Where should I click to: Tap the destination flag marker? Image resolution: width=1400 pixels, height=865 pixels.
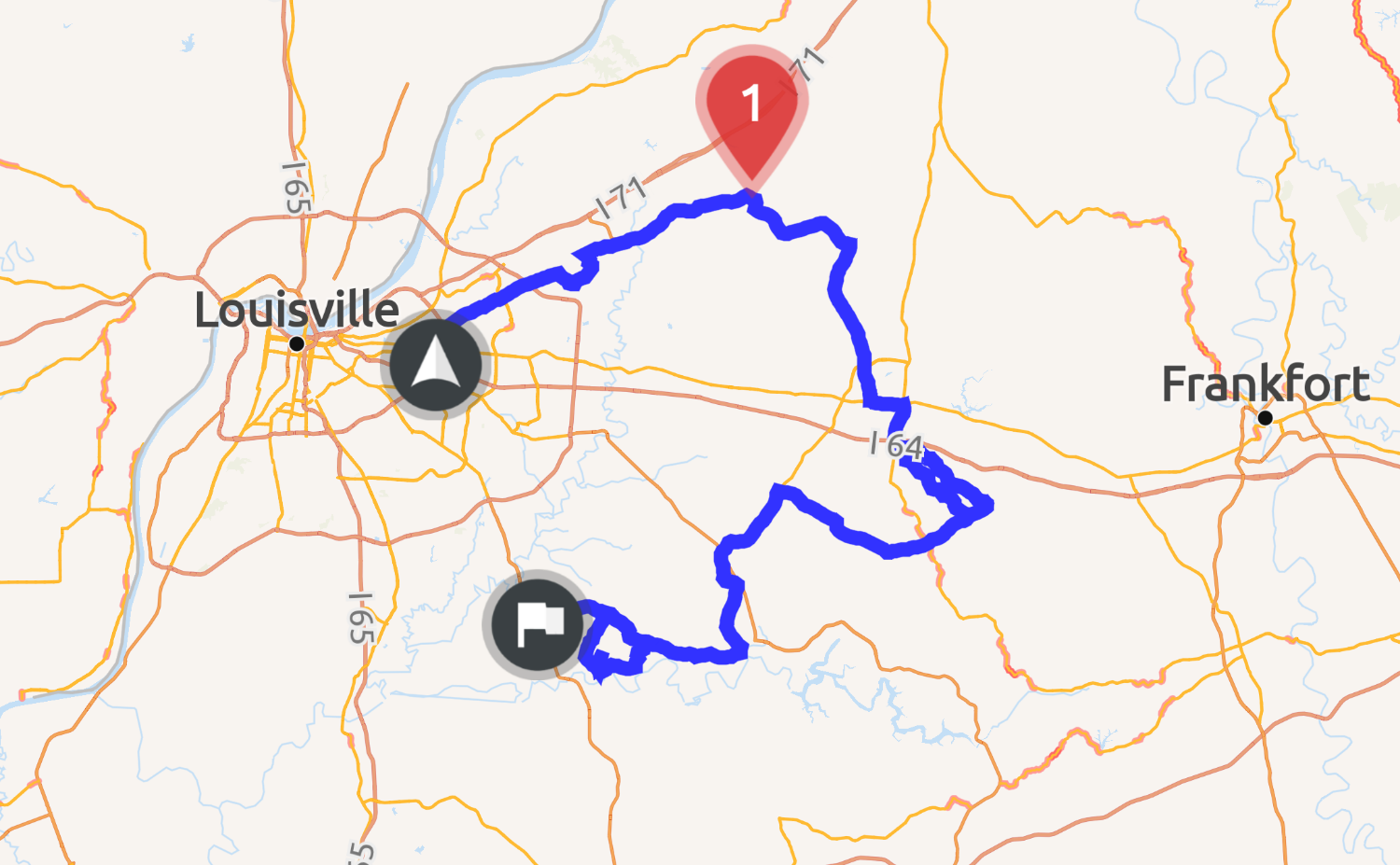point(537,623)
